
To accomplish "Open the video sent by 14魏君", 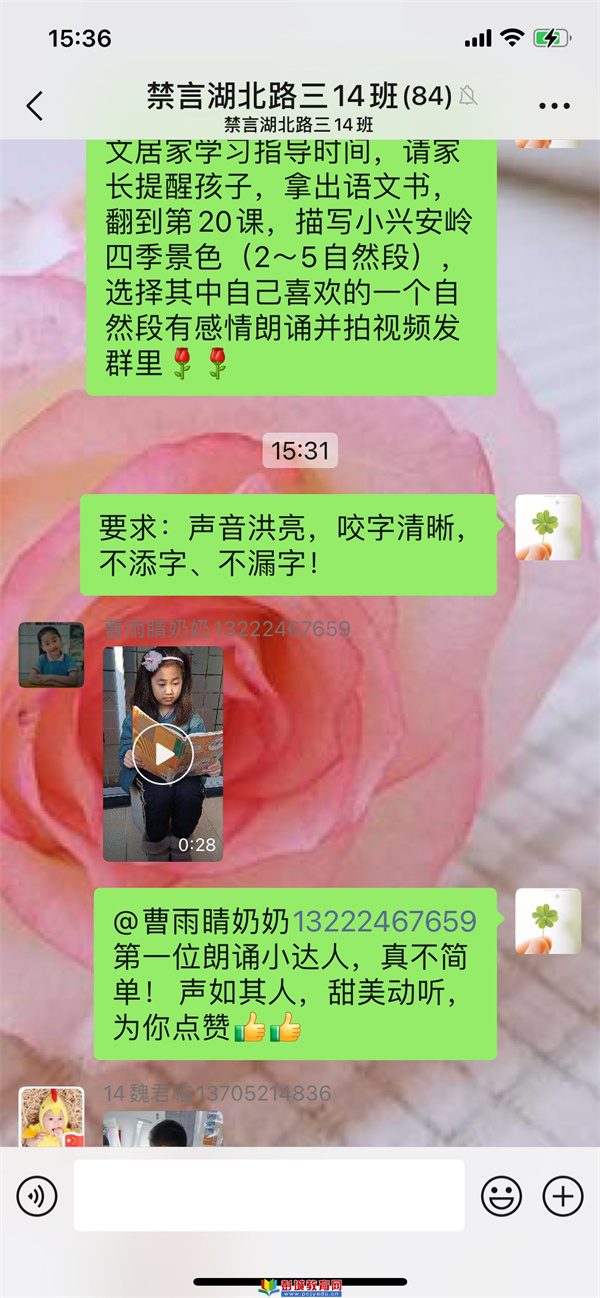I will point(163,1128).
